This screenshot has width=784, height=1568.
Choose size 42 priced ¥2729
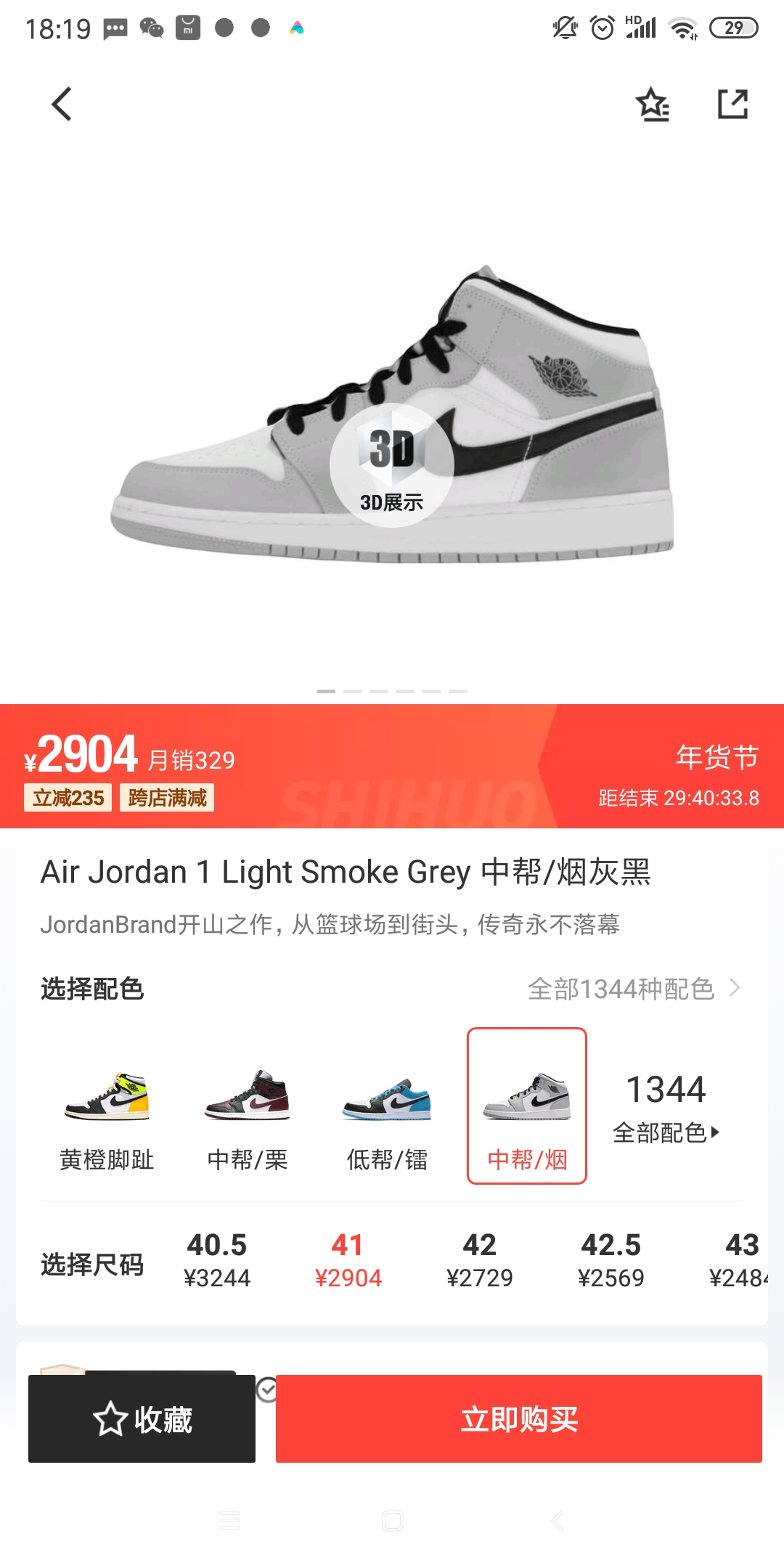[479, 1260]
